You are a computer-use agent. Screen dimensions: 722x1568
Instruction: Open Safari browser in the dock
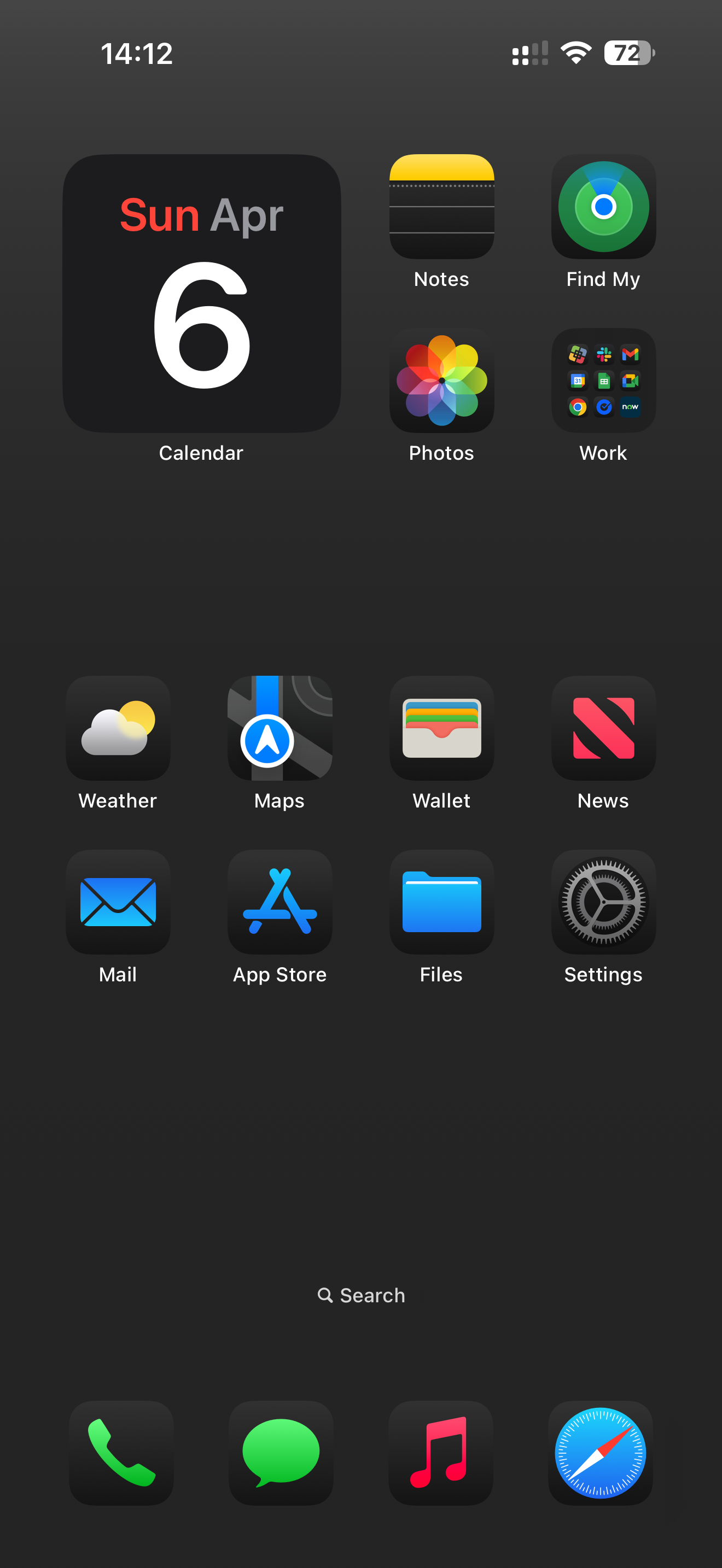tap(600, 1453)
